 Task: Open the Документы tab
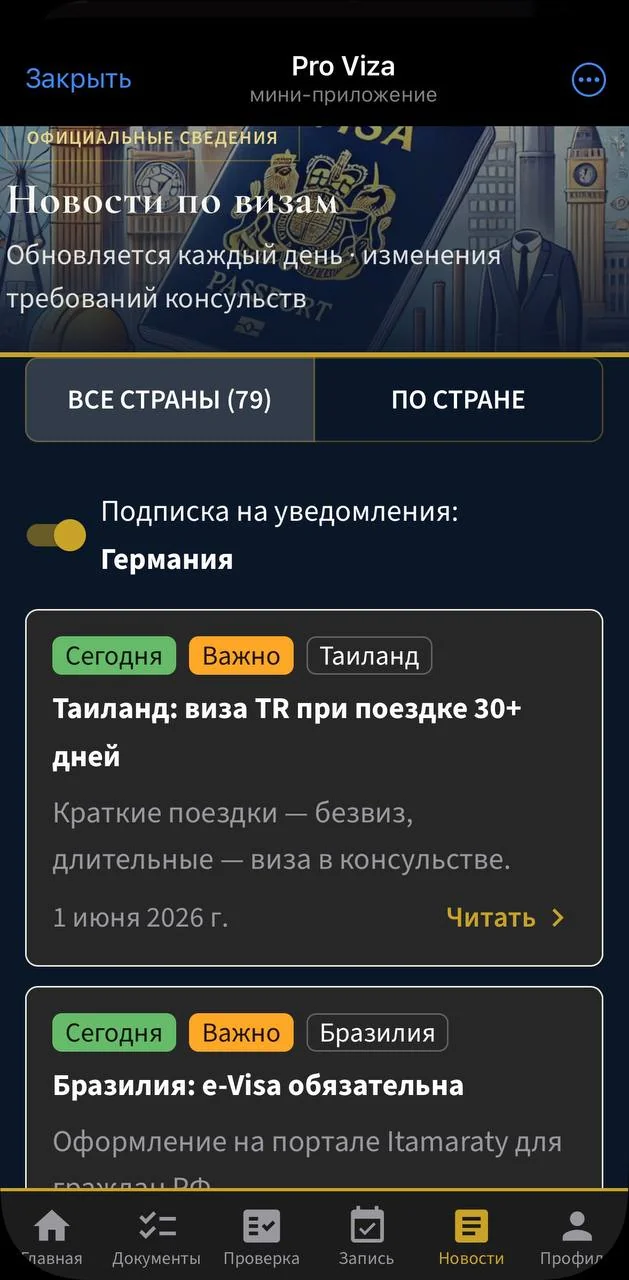coord(156,1237)
